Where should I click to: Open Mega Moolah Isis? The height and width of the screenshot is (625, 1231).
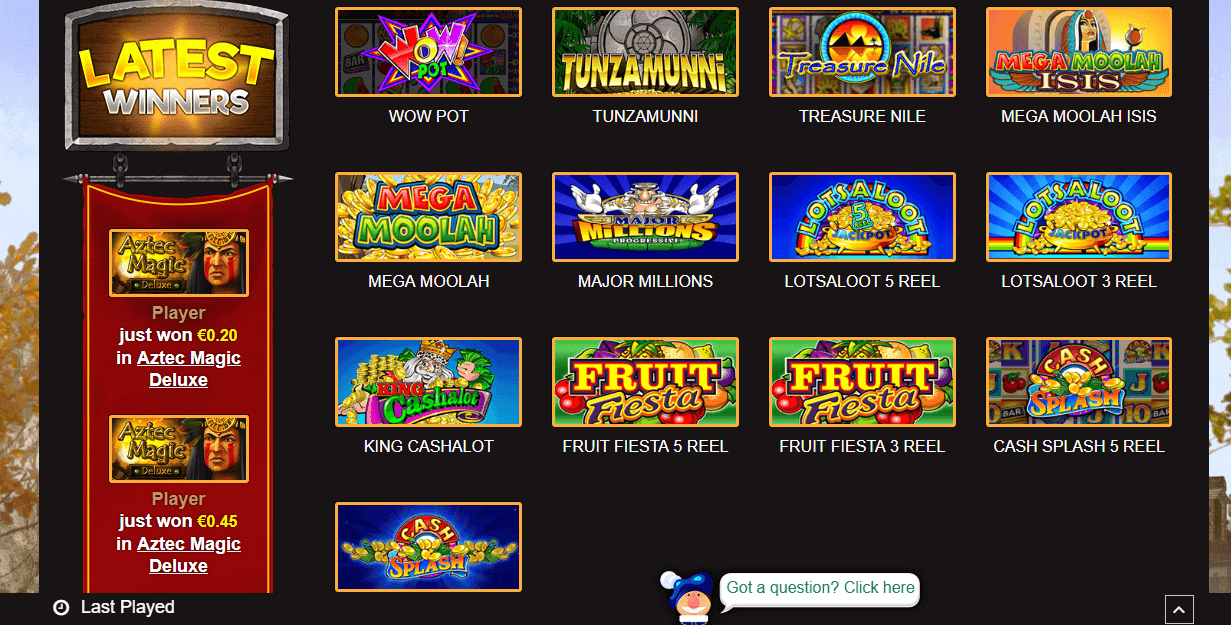[x=1078, y=52]
